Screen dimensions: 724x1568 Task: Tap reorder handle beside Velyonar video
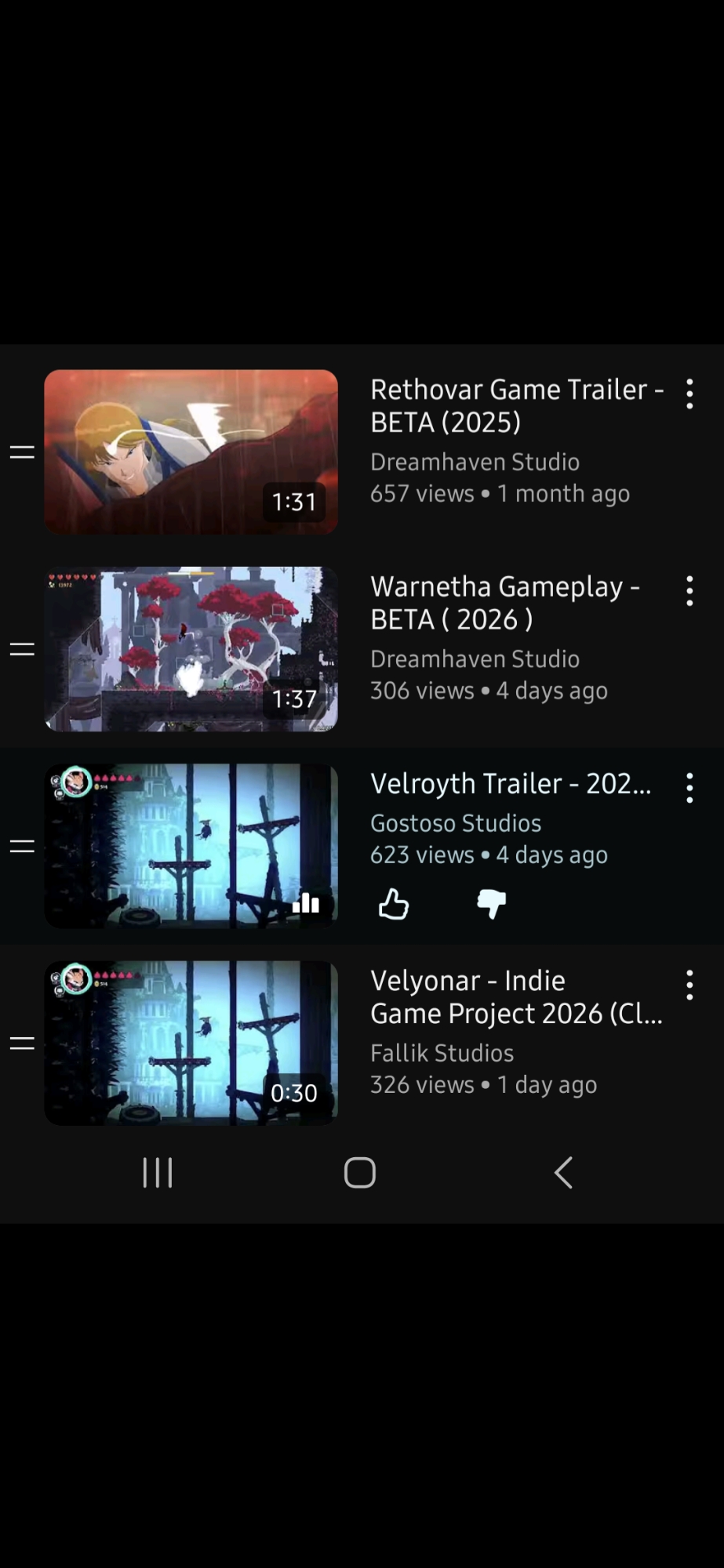[x=22, y=1043]
